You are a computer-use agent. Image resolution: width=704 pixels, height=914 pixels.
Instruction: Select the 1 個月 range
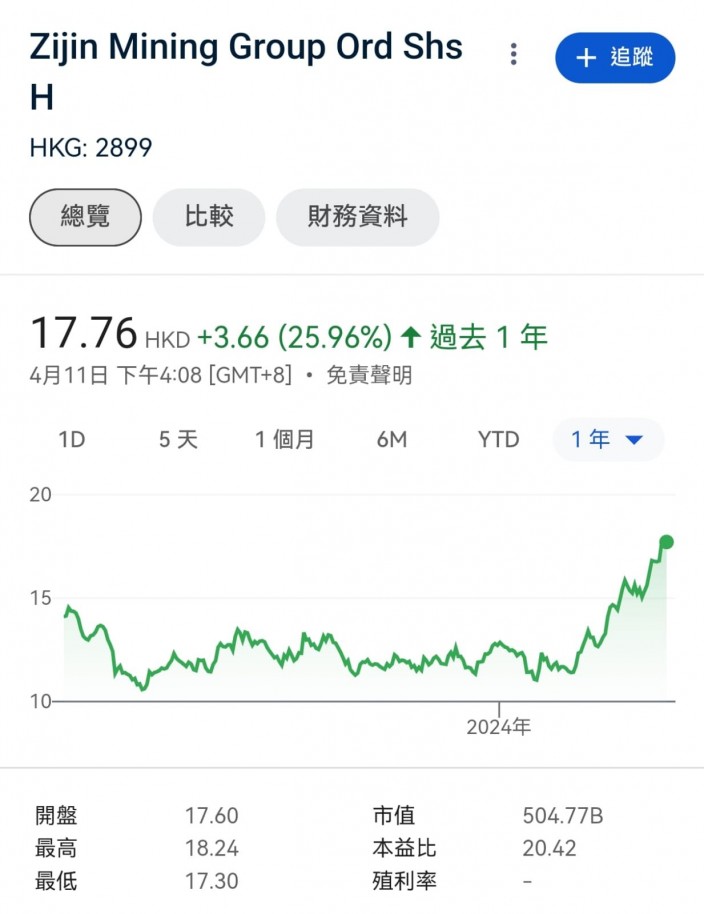(x=285, y=440)
